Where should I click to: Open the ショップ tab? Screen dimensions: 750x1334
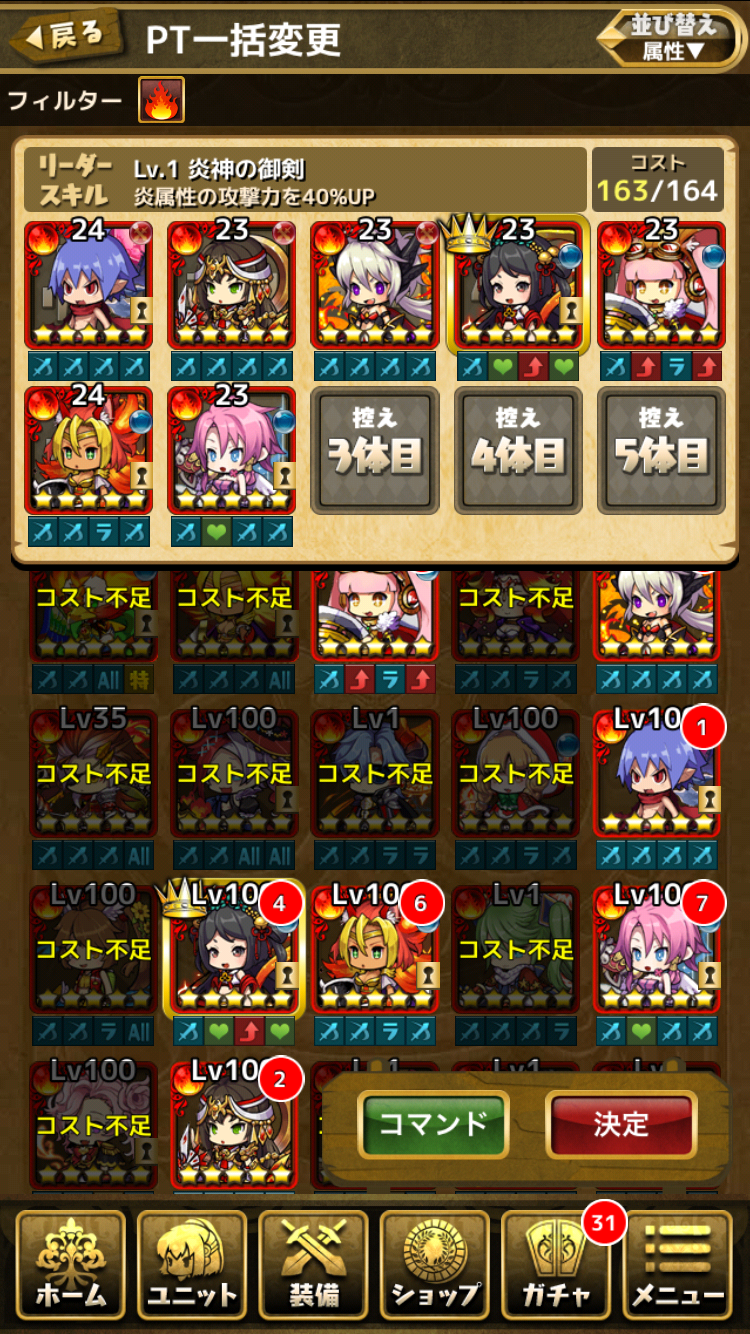pyautogui.click(x=434, y=1265)
